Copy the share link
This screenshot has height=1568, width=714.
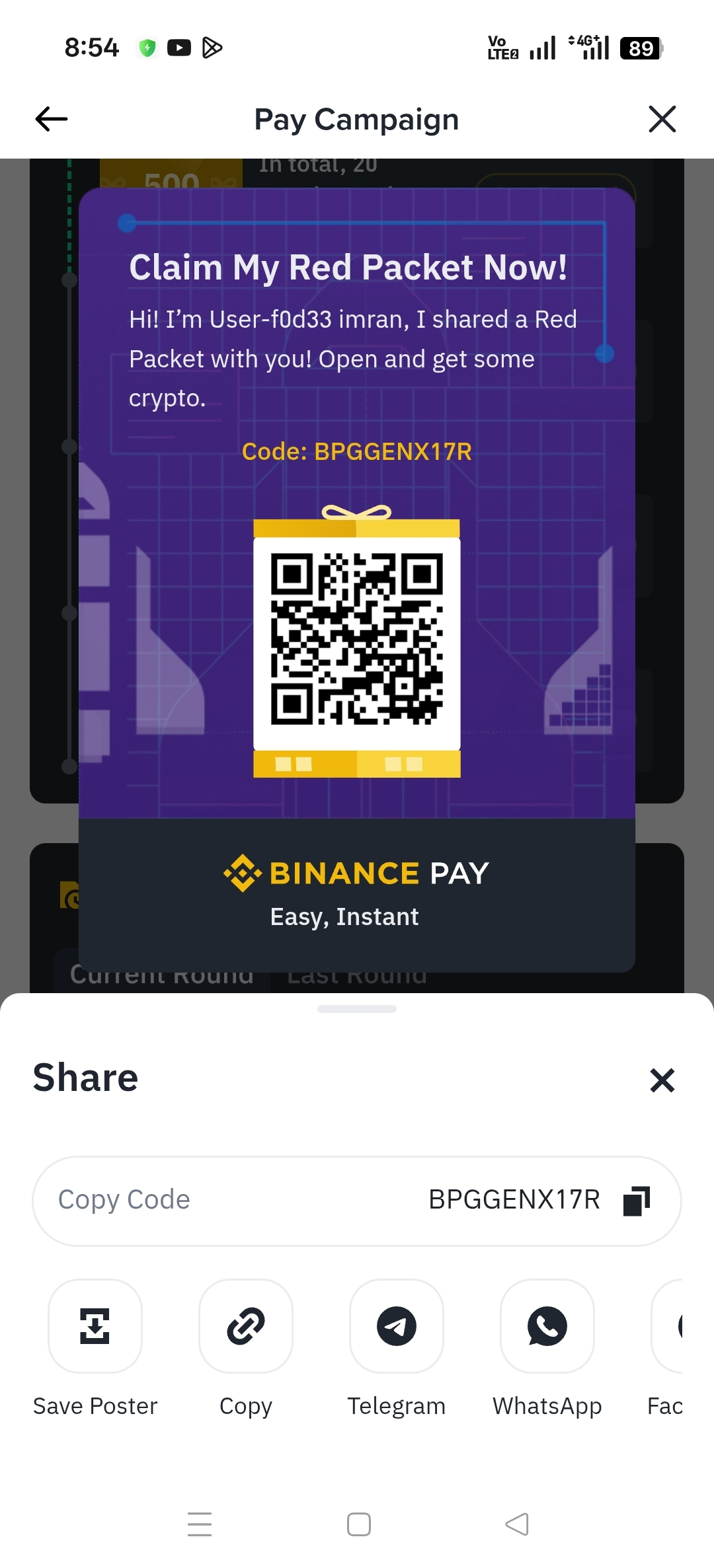point(246,1326)
